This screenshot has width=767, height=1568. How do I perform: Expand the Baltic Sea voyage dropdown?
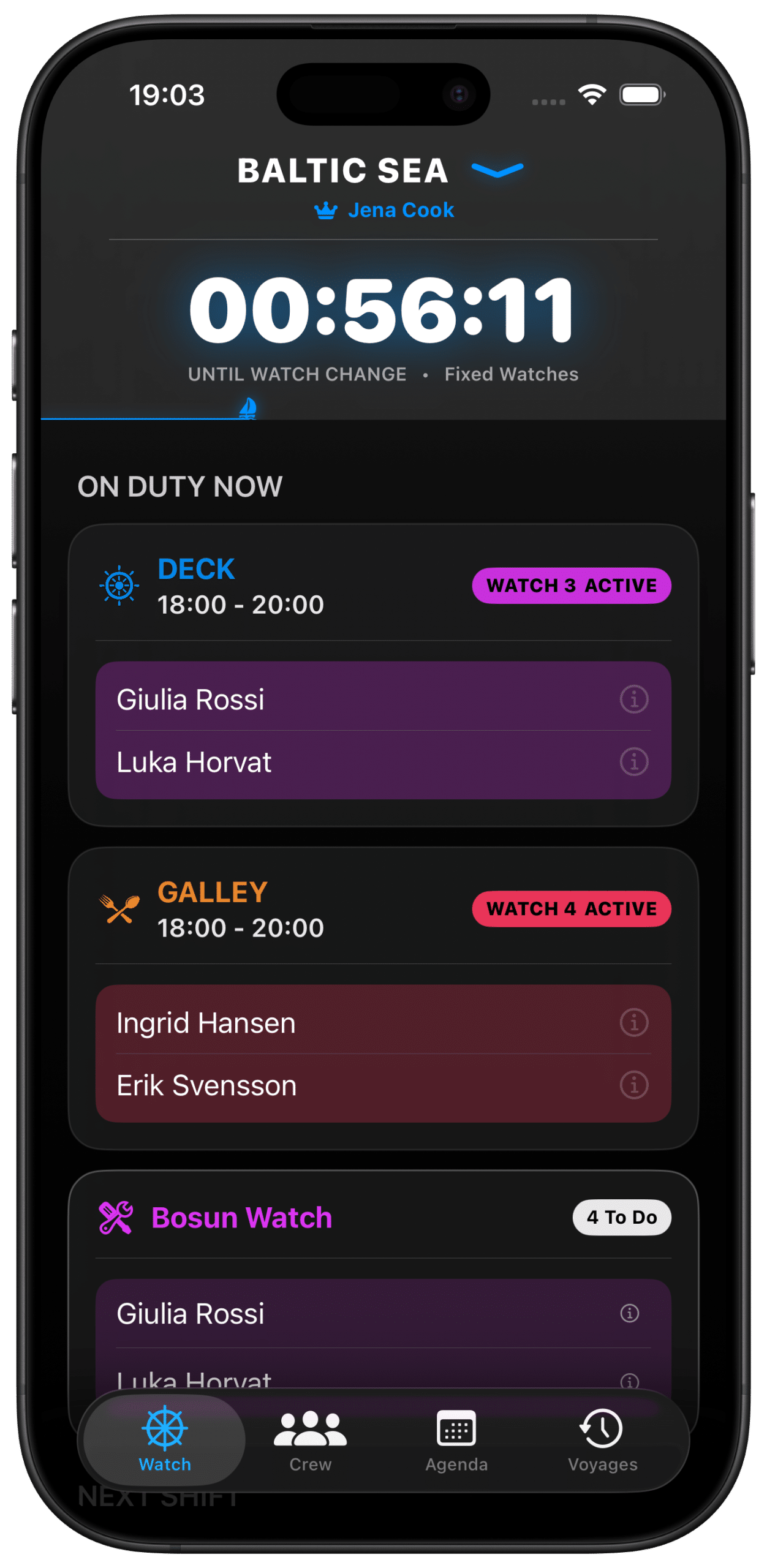(x=497, y=170)
